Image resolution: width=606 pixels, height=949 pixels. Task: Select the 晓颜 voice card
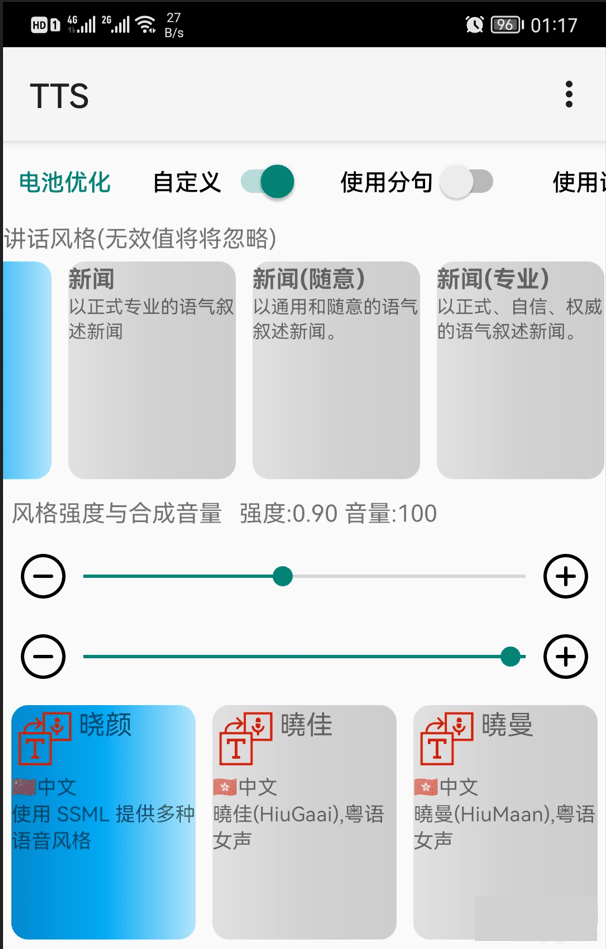[103, 820]
